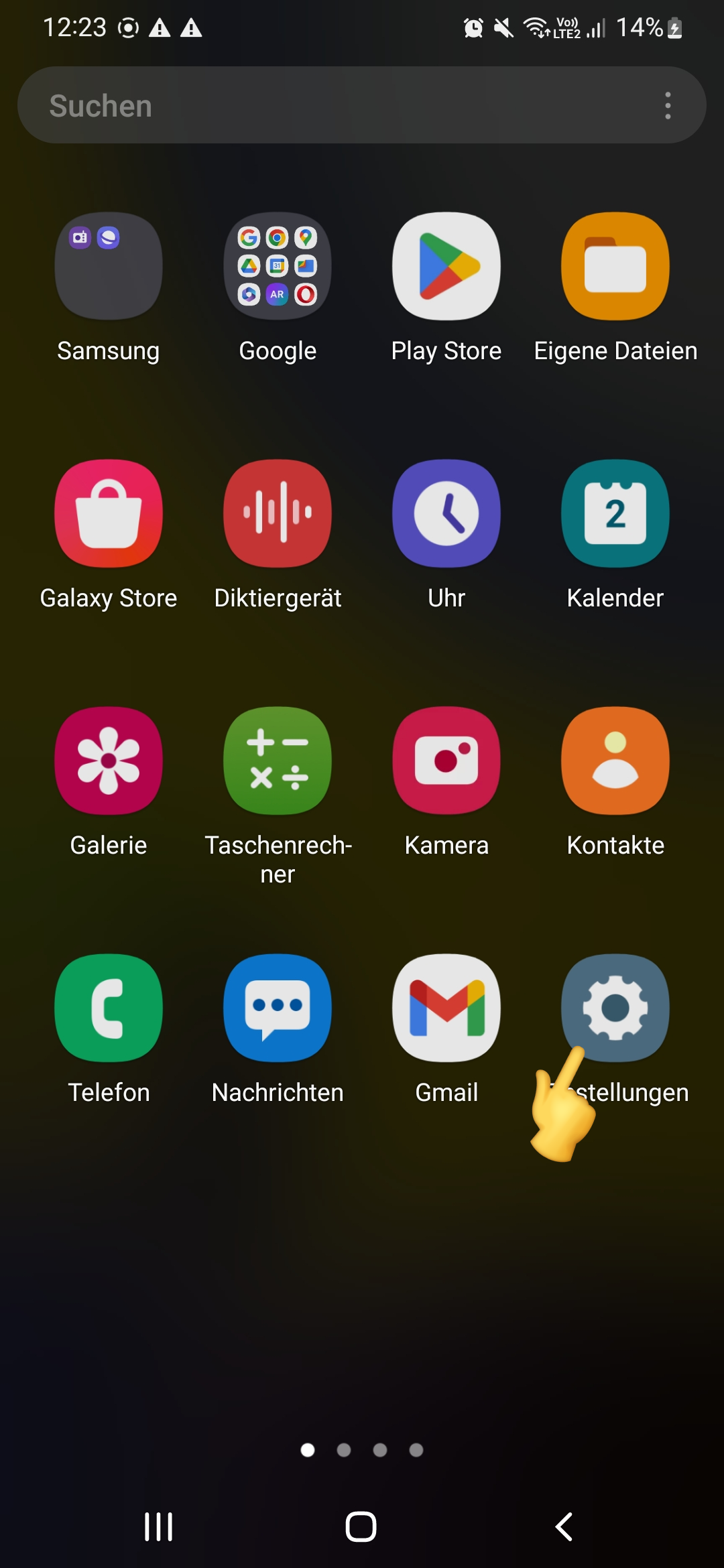Open the three-dot overflow menu
Viewport: 724px width, 1568px height.
point(668,105)
